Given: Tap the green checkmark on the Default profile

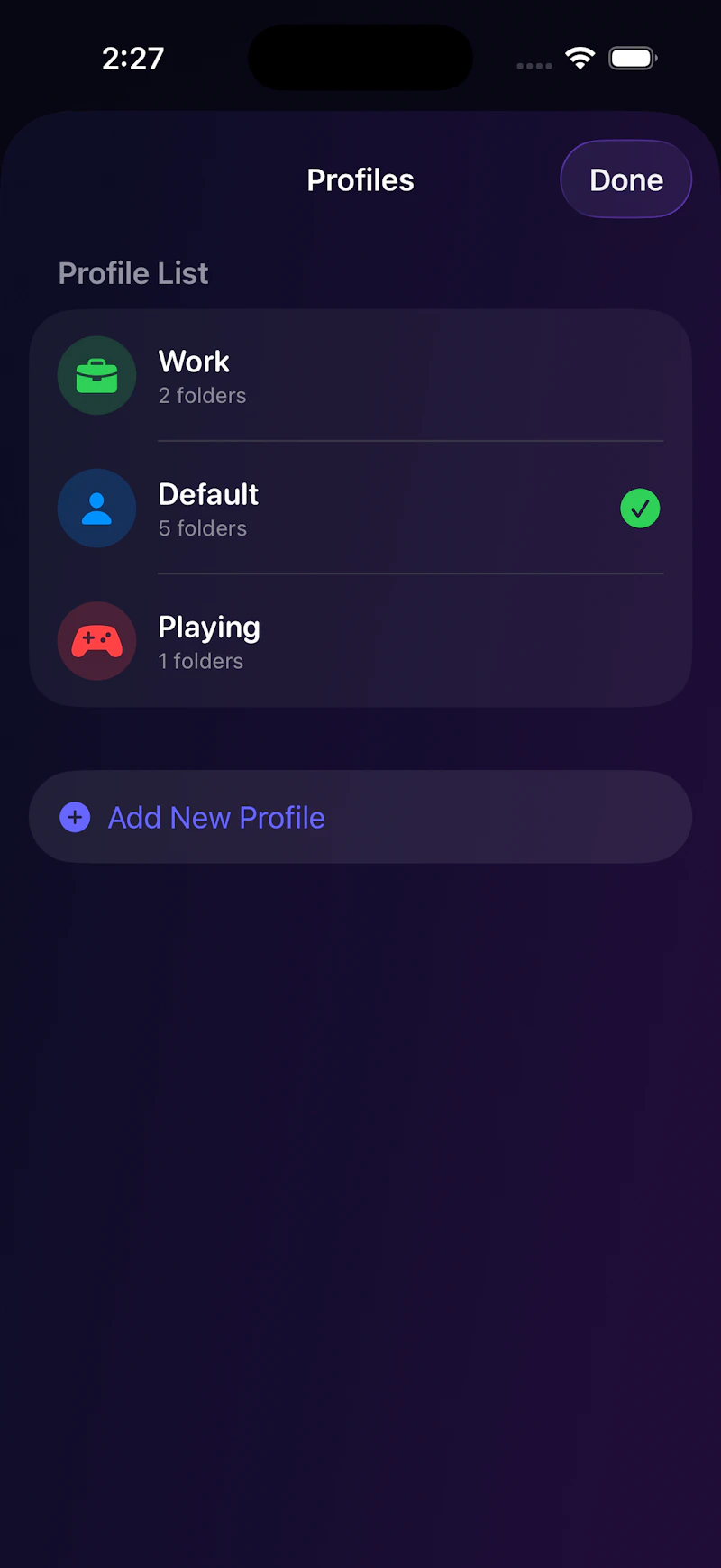Looking at the screenshot, I should (640, 508).
